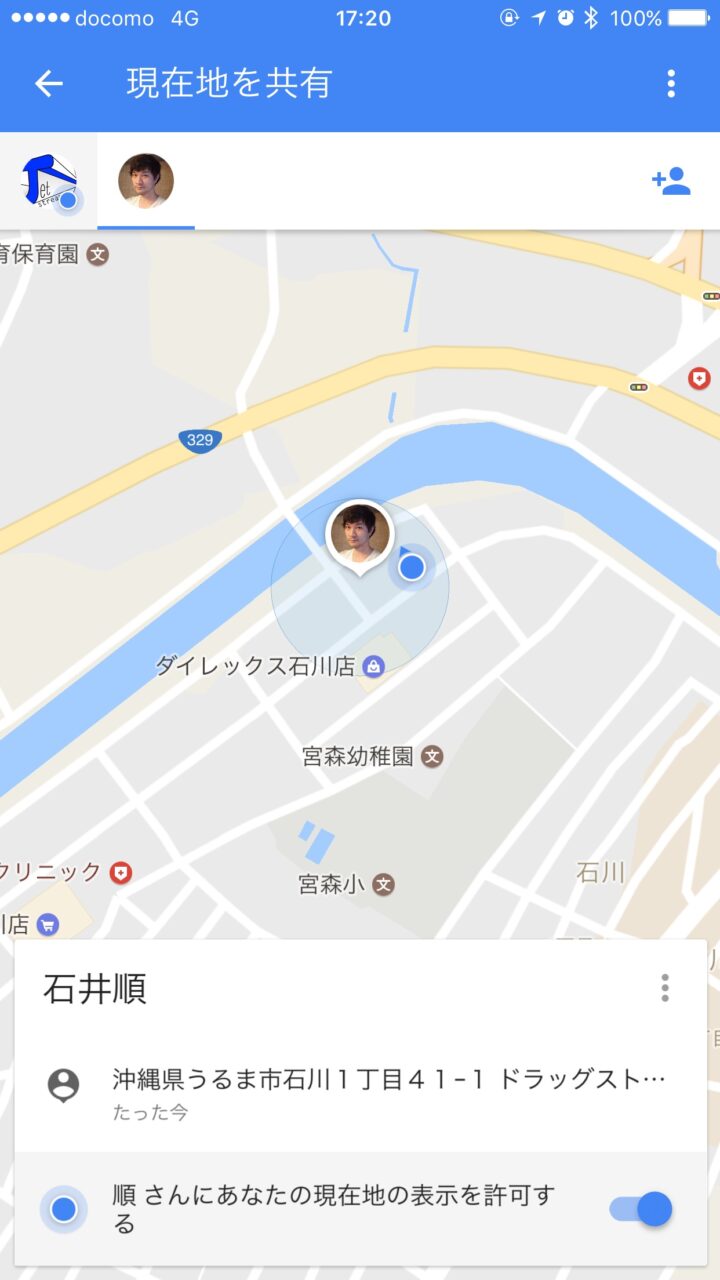Tap 石井順's photo pin on the map
This screenshot has width=720, height=1280.
pyautogui.click(x=360, y=534)
